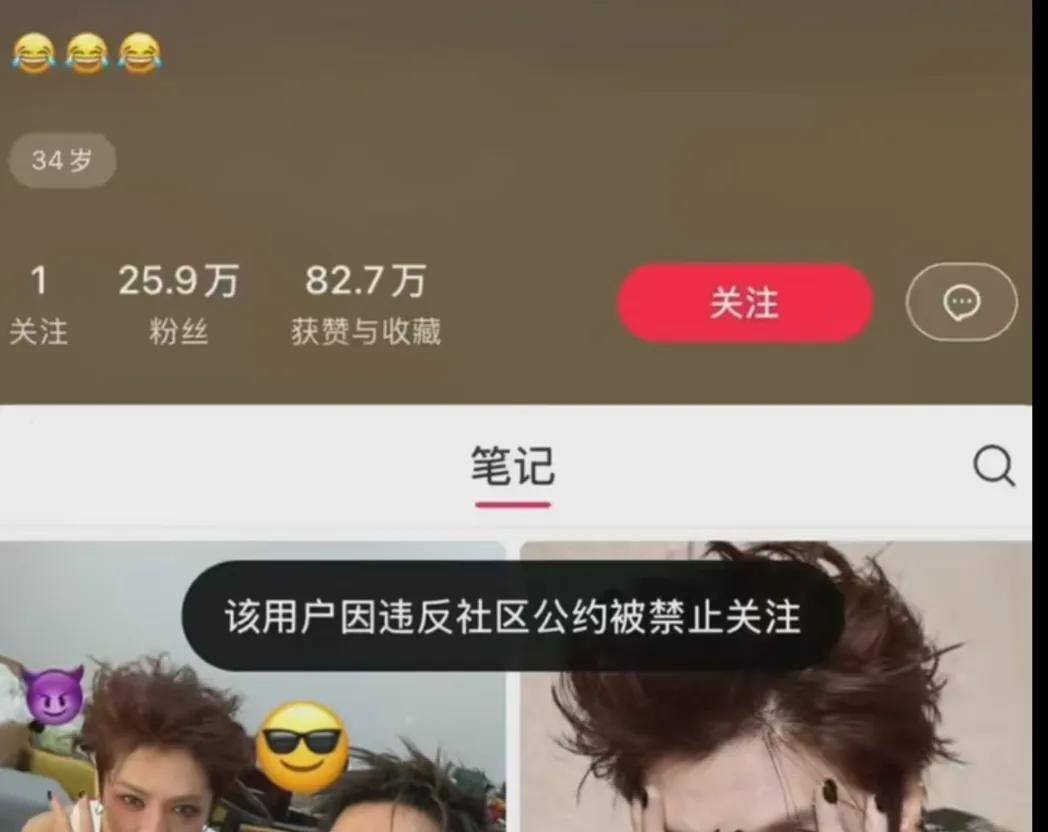Open the message chat bubble icon

(961, 302)
